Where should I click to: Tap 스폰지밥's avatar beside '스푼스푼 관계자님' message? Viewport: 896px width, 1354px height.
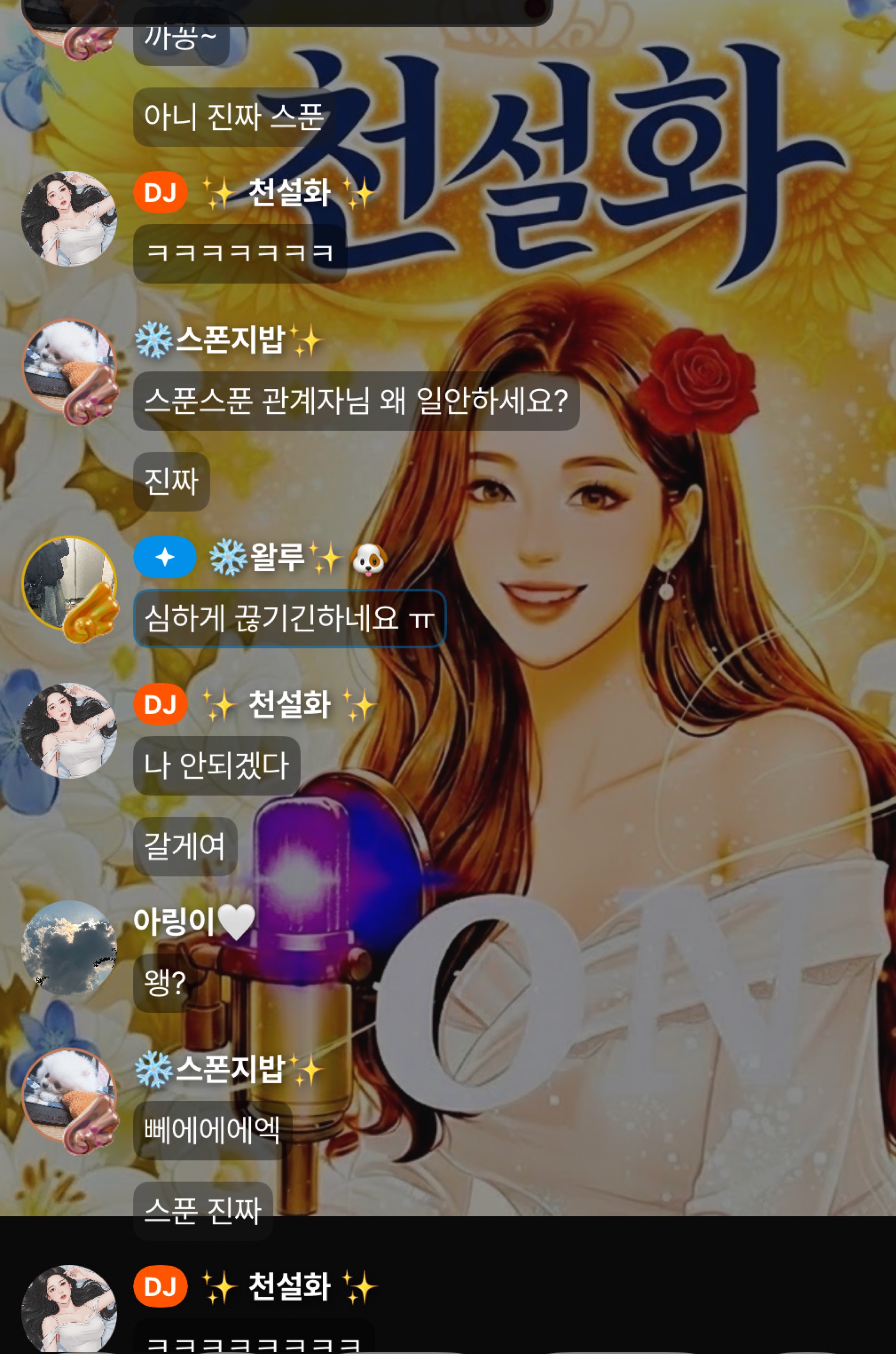tap(69, 367)
